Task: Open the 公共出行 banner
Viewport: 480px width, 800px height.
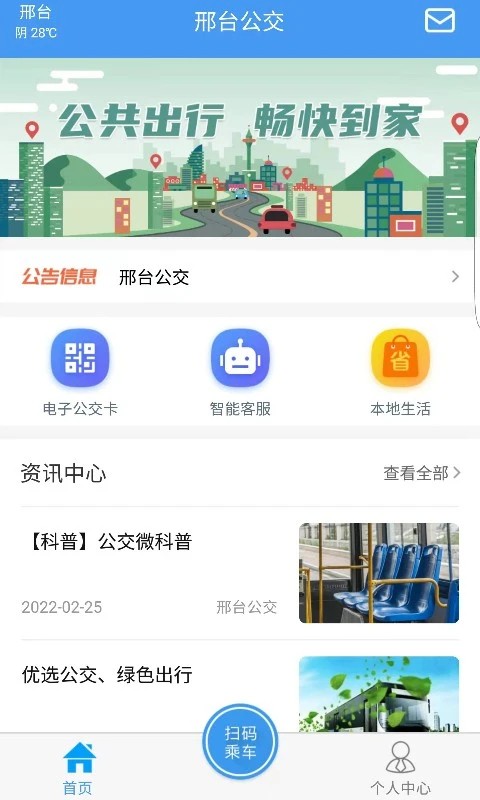Action: (x=240, y=147)
